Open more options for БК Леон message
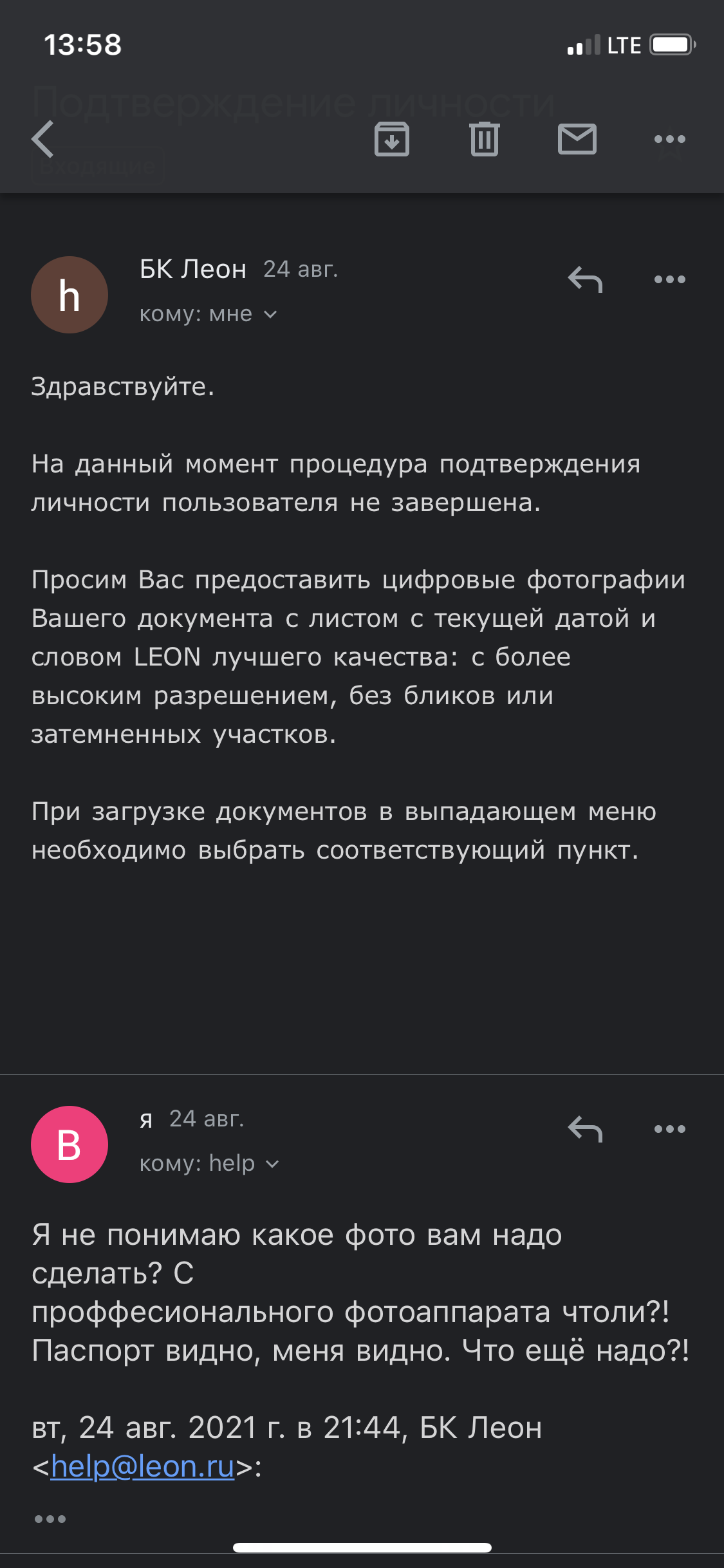Viewport: 724px width, 1568px height. point(669,280)
